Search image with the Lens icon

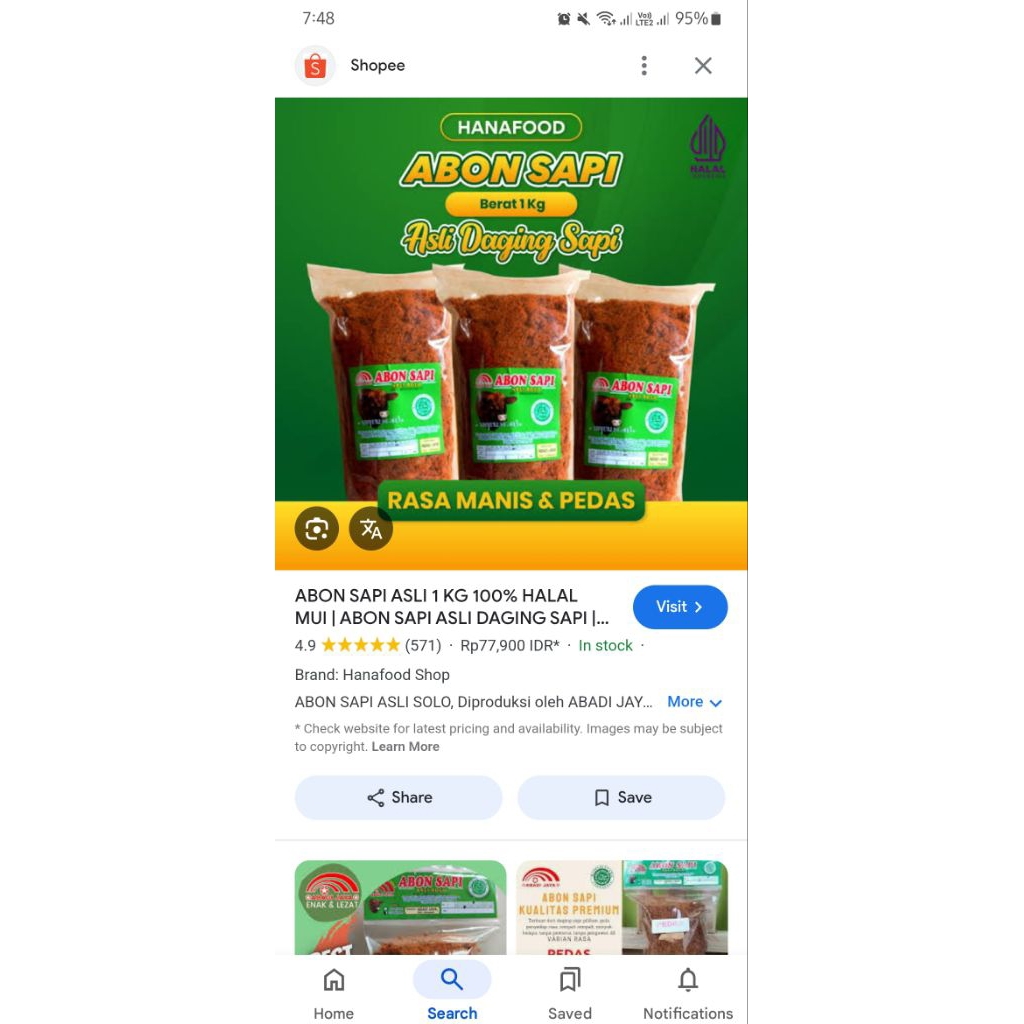(x=316, y=529)
